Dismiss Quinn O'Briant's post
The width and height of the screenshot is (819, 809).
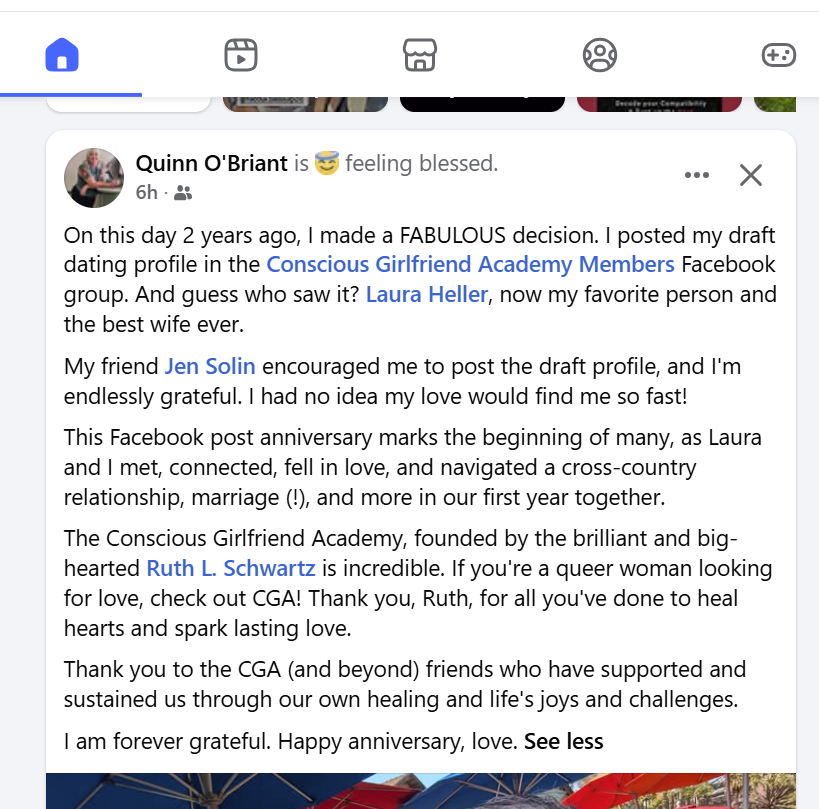(x=751, y=175)
